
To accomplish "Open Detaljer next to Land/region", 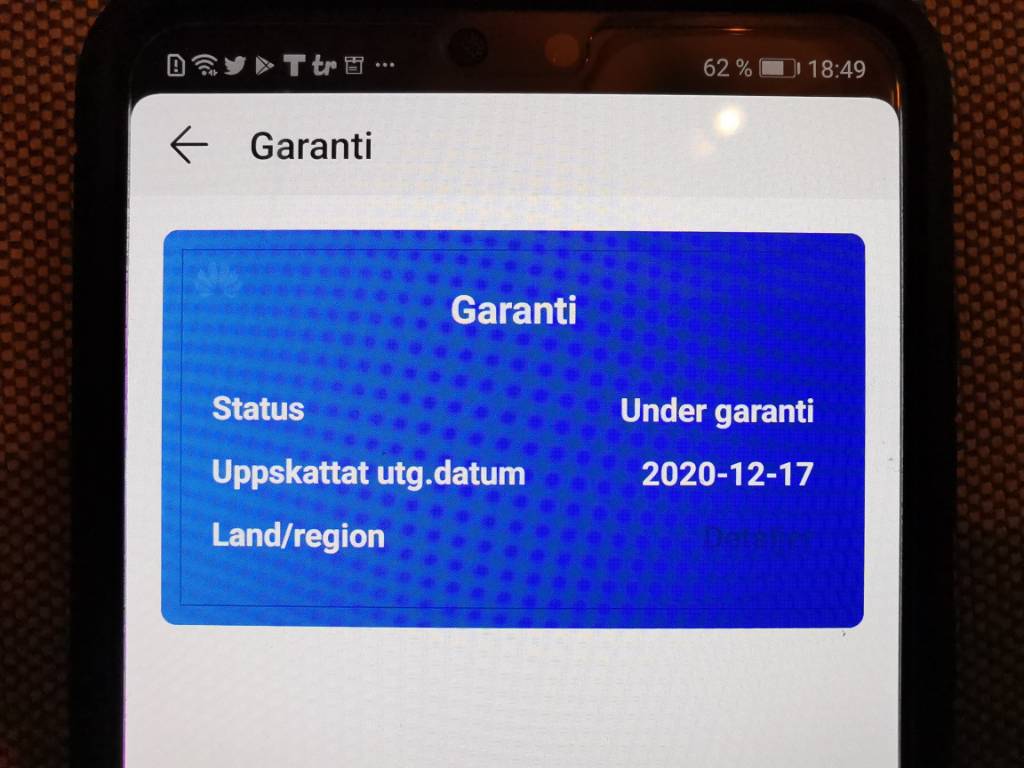I will tap(757, 537).
